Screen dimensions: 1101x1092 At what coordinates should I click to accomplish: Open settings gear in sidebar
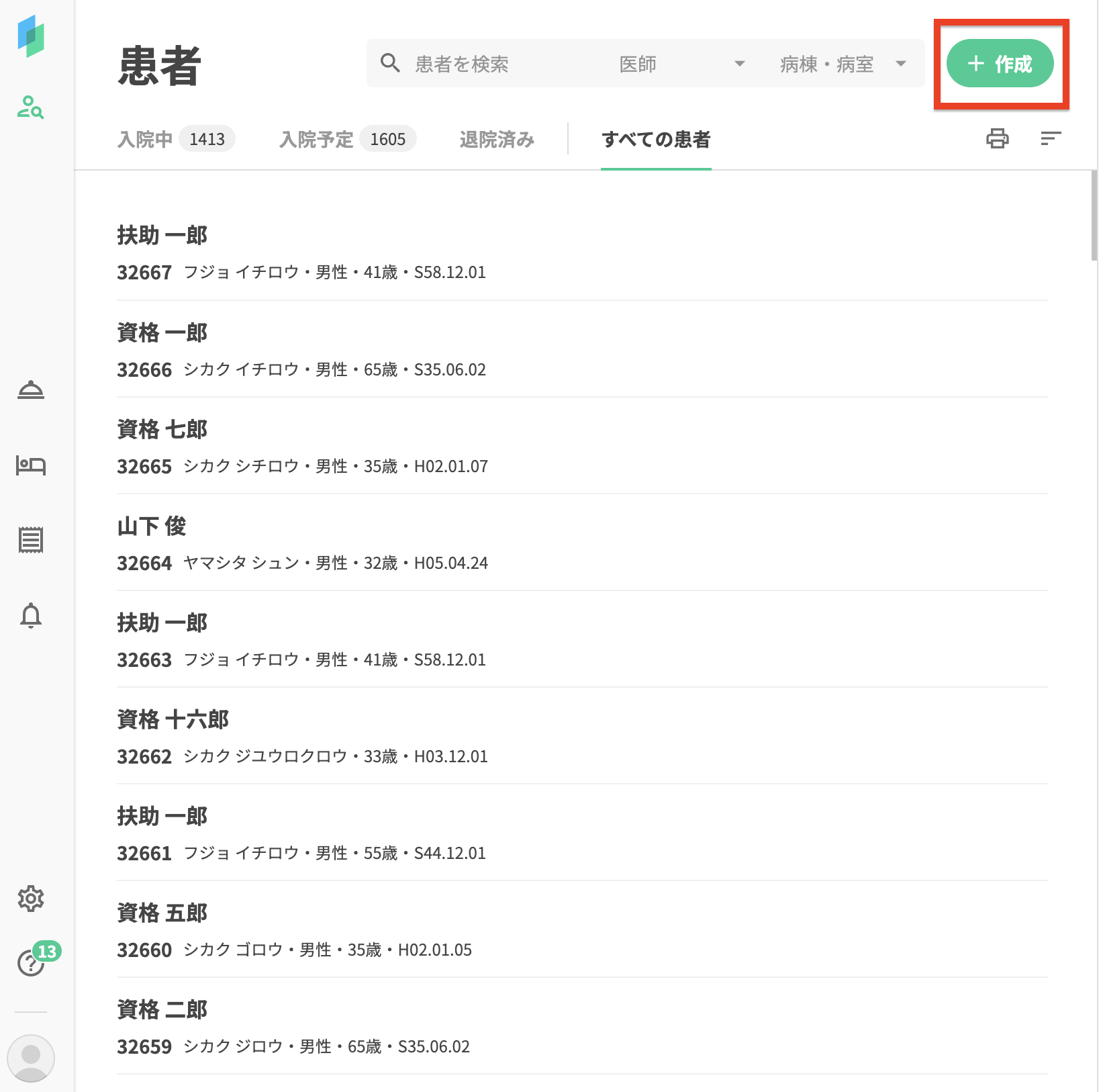pyautogui.click(x=31, y=898)
